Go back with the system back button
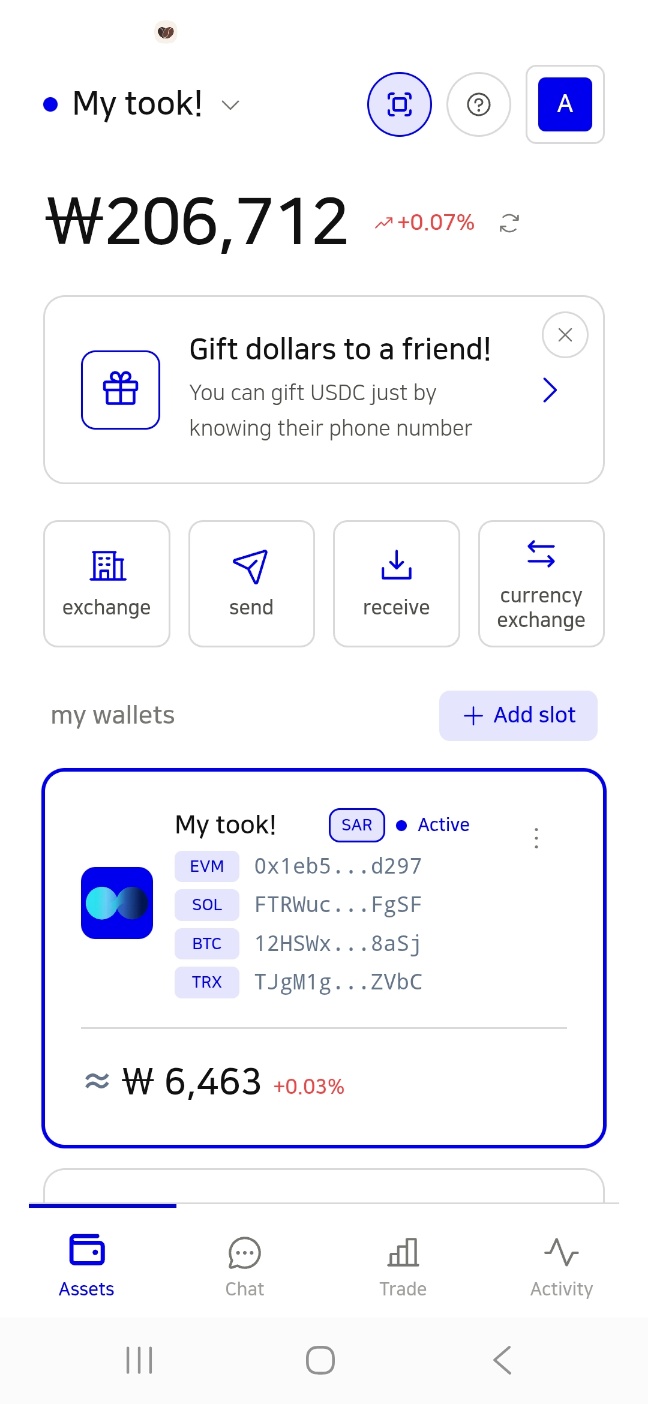The image size is (648, 1404). (x=503, y=1360)
